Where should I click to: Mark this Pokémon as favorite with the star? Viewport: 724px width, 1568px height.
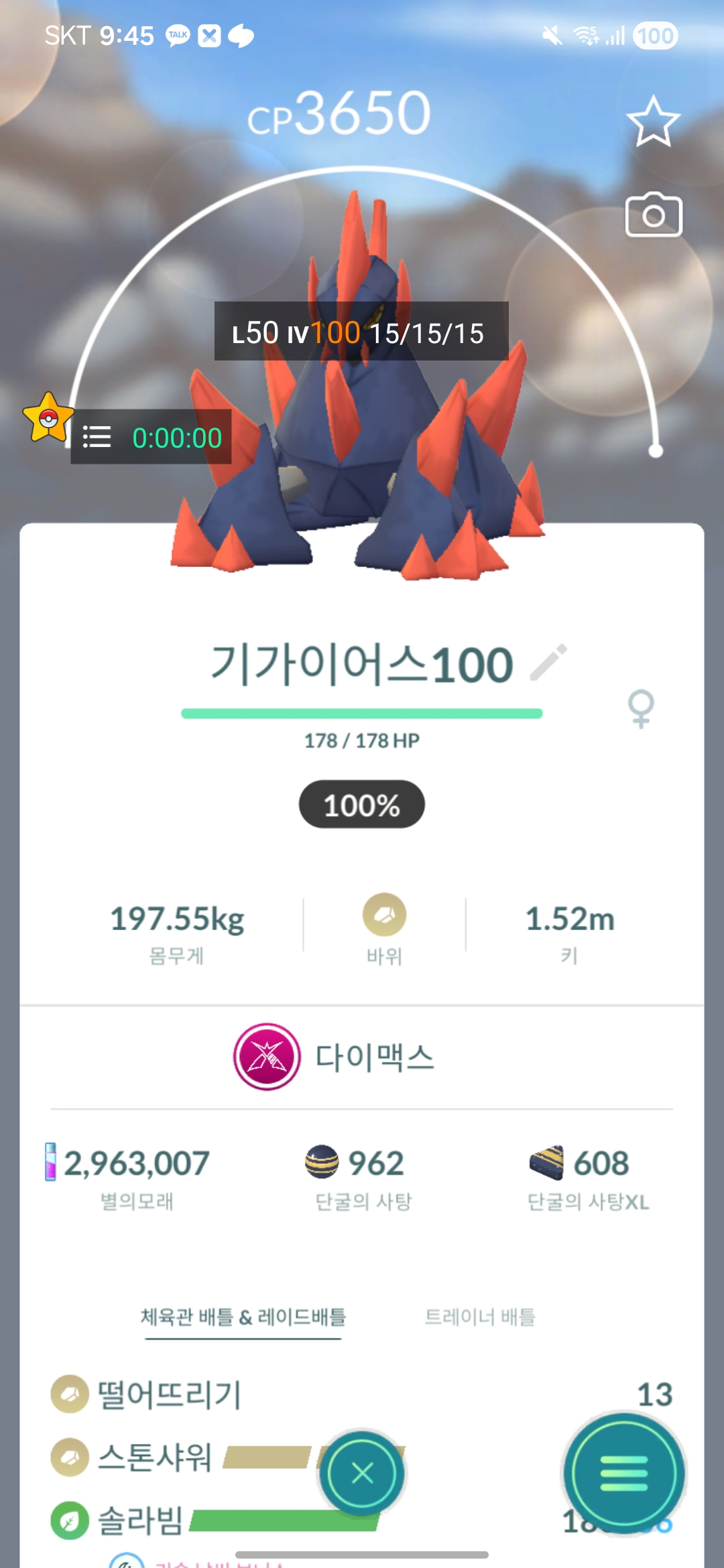pos(653,121)
